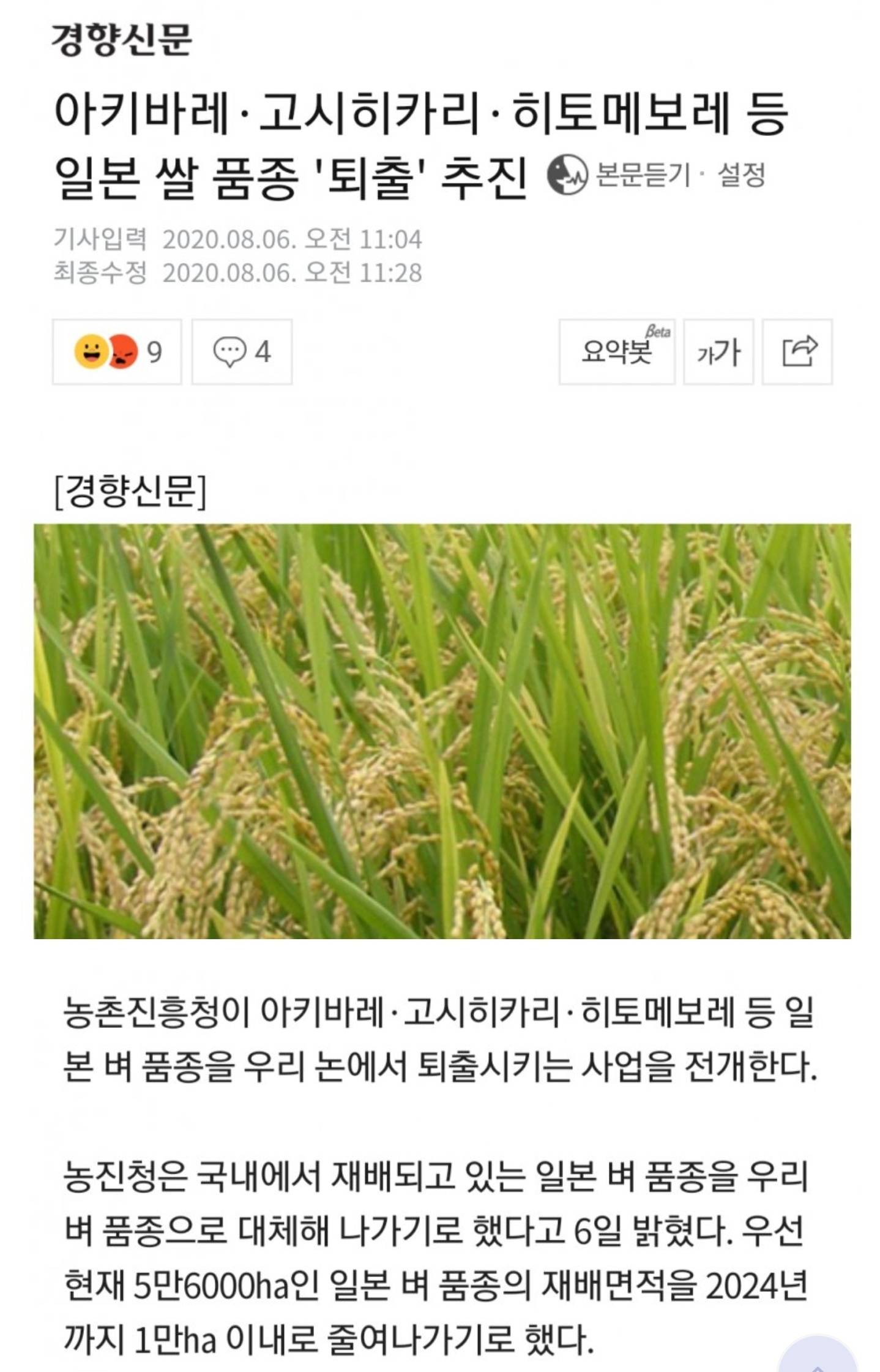Tap the scroll-to-top floating button
This screenshot has height=1372, width=880.
coord(818,1353)
